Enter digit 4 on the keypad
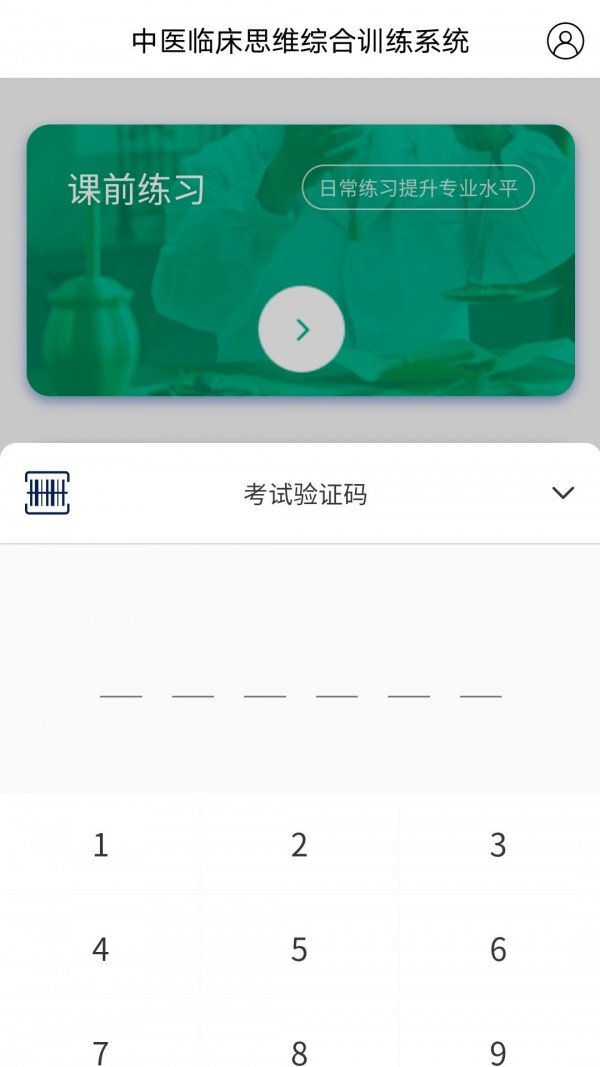Image resolution: width=600 pixels, height=1067 pixels. point(100,948)
